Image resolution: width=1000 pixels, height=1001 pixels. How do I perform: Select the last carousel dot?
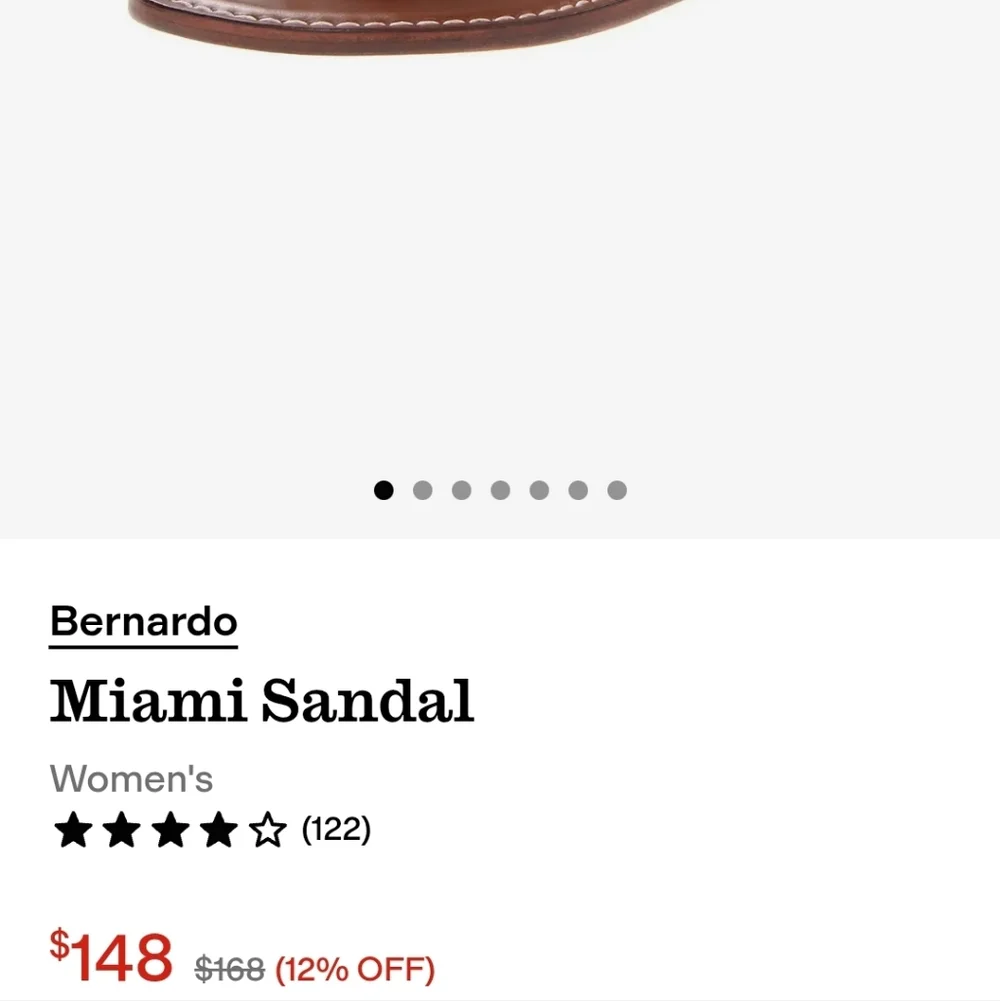pyautogui.click(x=617, y=490)
